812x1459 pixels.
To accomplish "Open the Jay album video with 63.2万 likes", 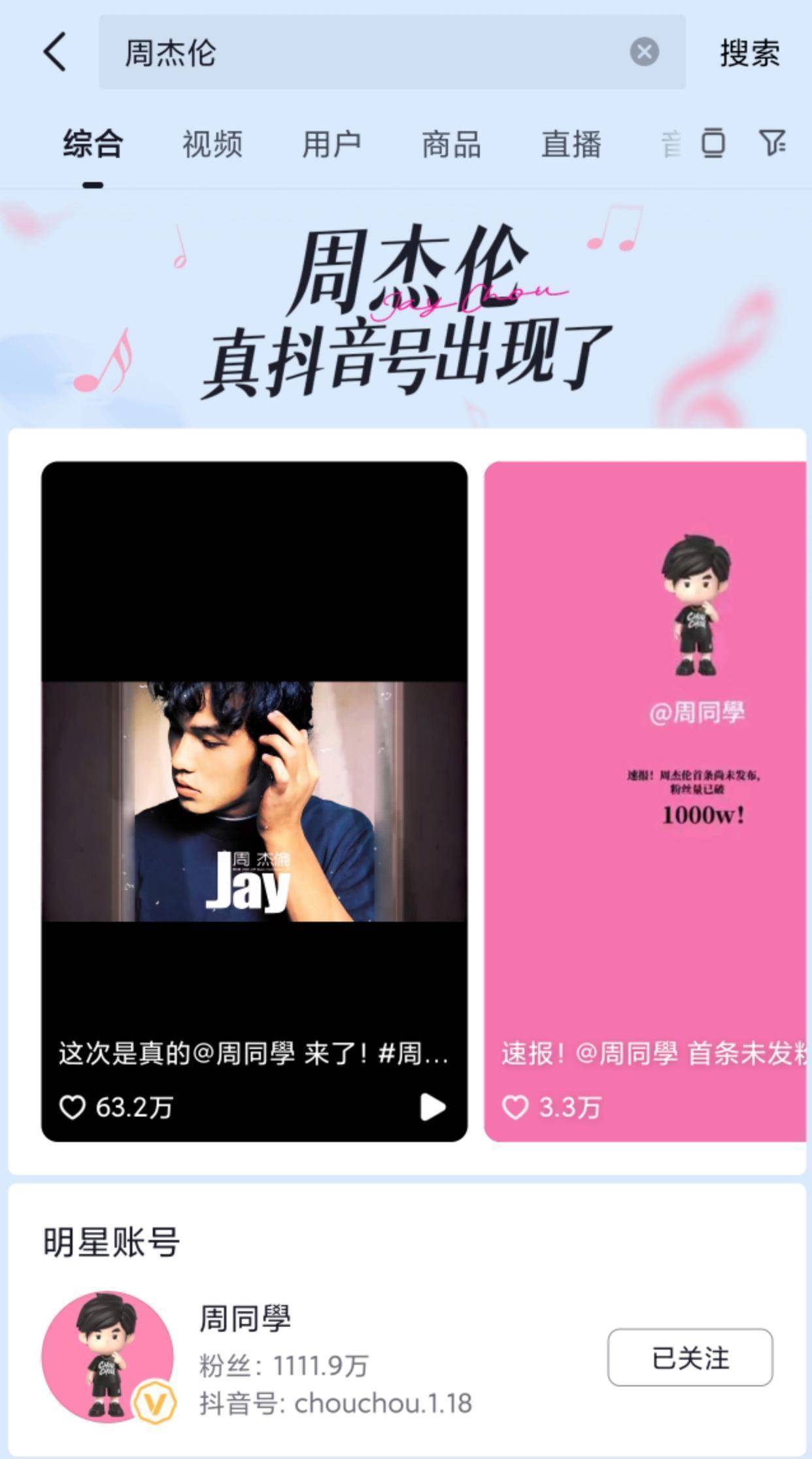I will [254, 801].
